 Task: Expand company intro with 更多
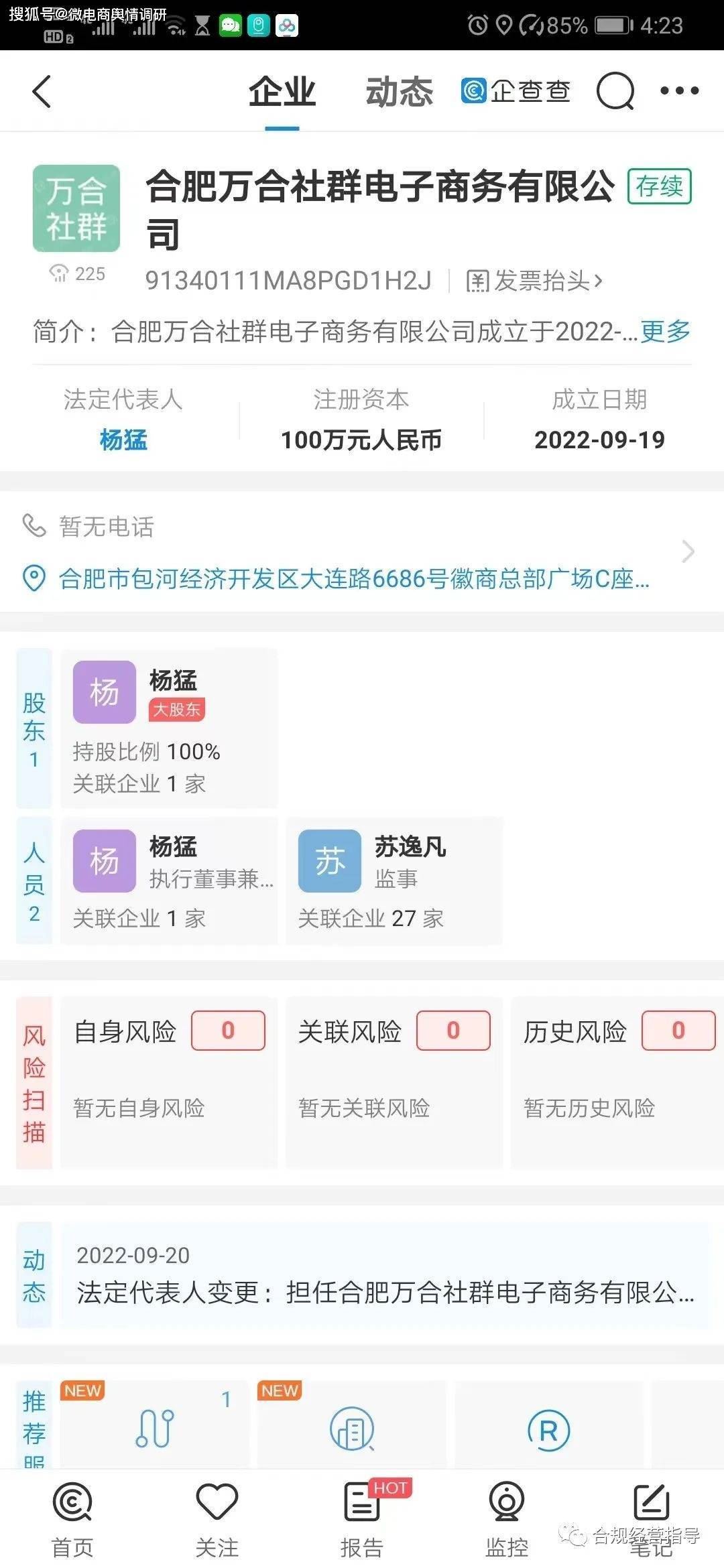coord(665,331)
